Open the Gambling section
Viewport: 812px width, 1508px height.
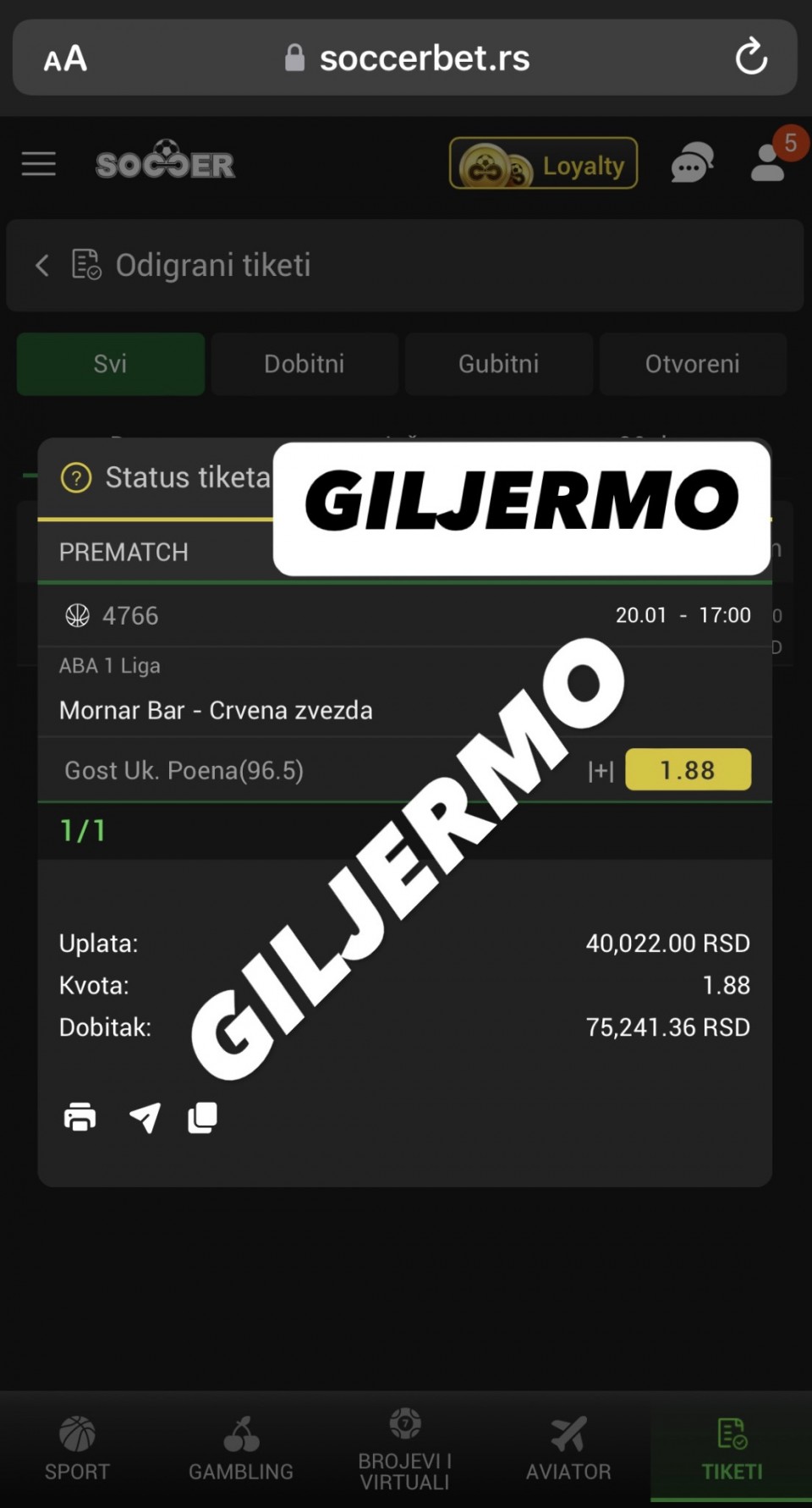tap(241, 1449)
